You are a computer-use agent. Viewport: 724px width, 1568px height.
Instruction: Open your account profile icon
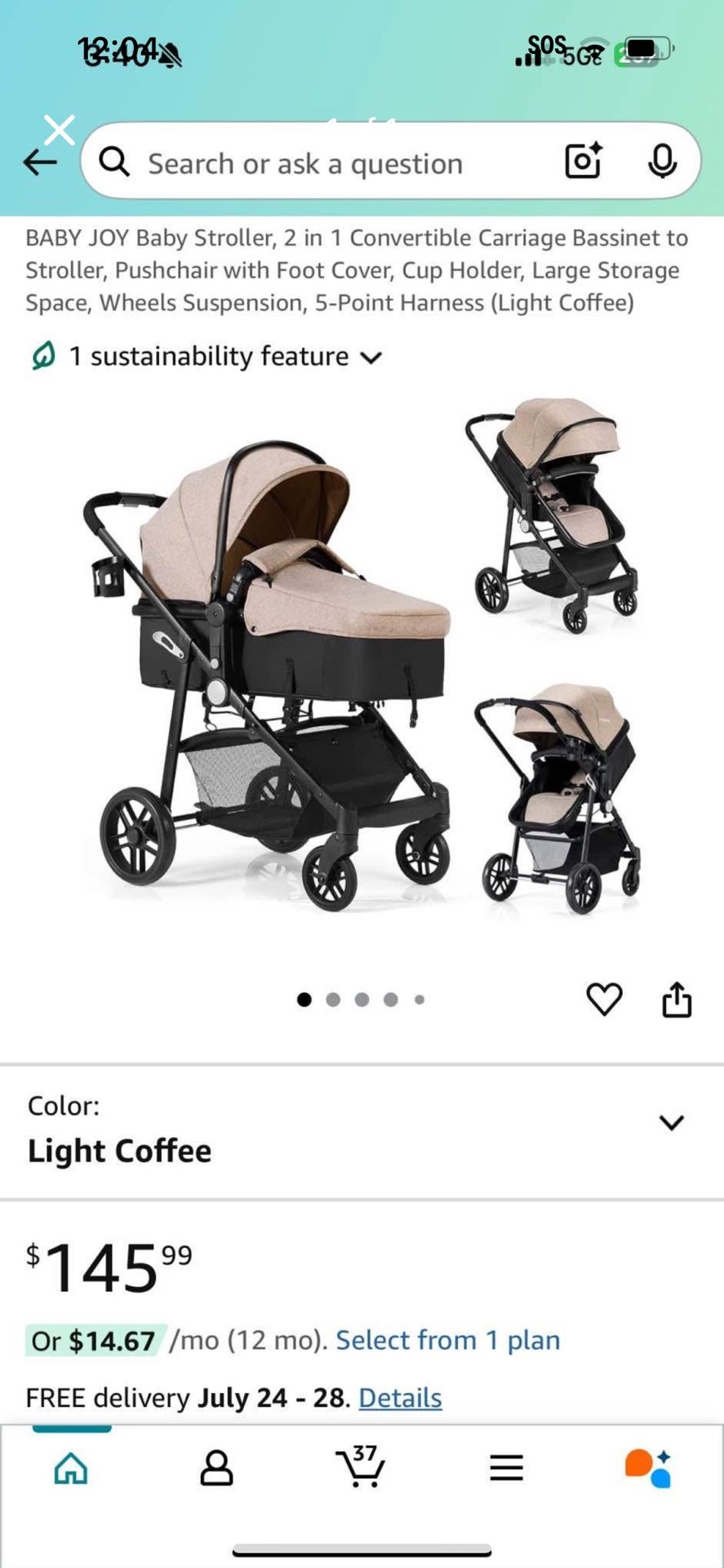(x=216, y=1466)
